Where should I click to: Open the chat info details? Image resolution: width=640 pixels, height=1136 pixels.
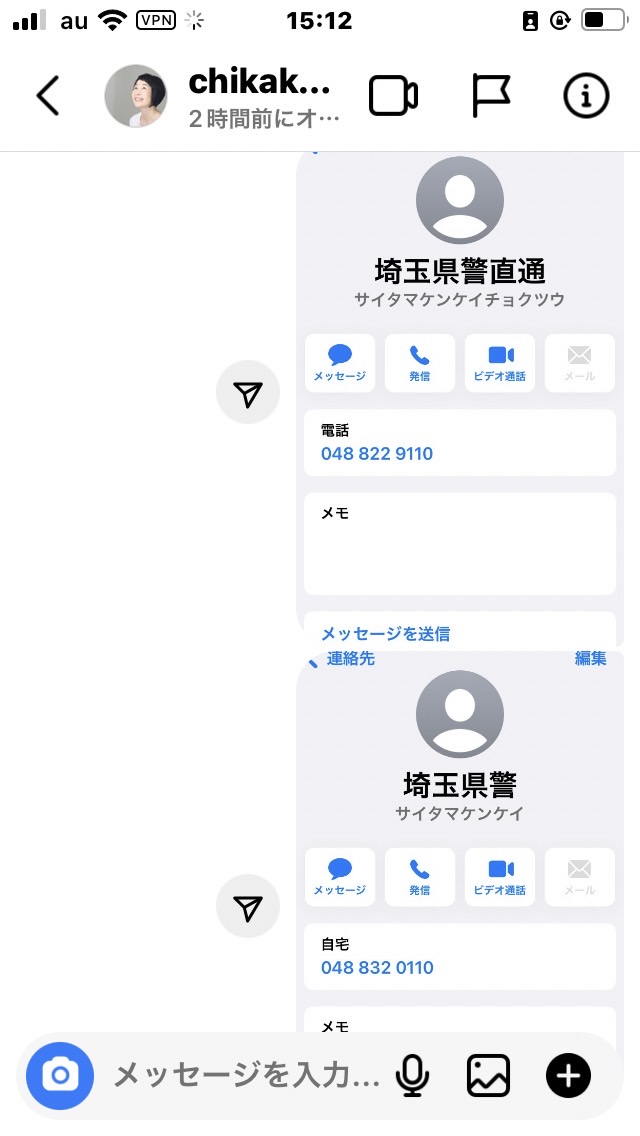point(586,96)
